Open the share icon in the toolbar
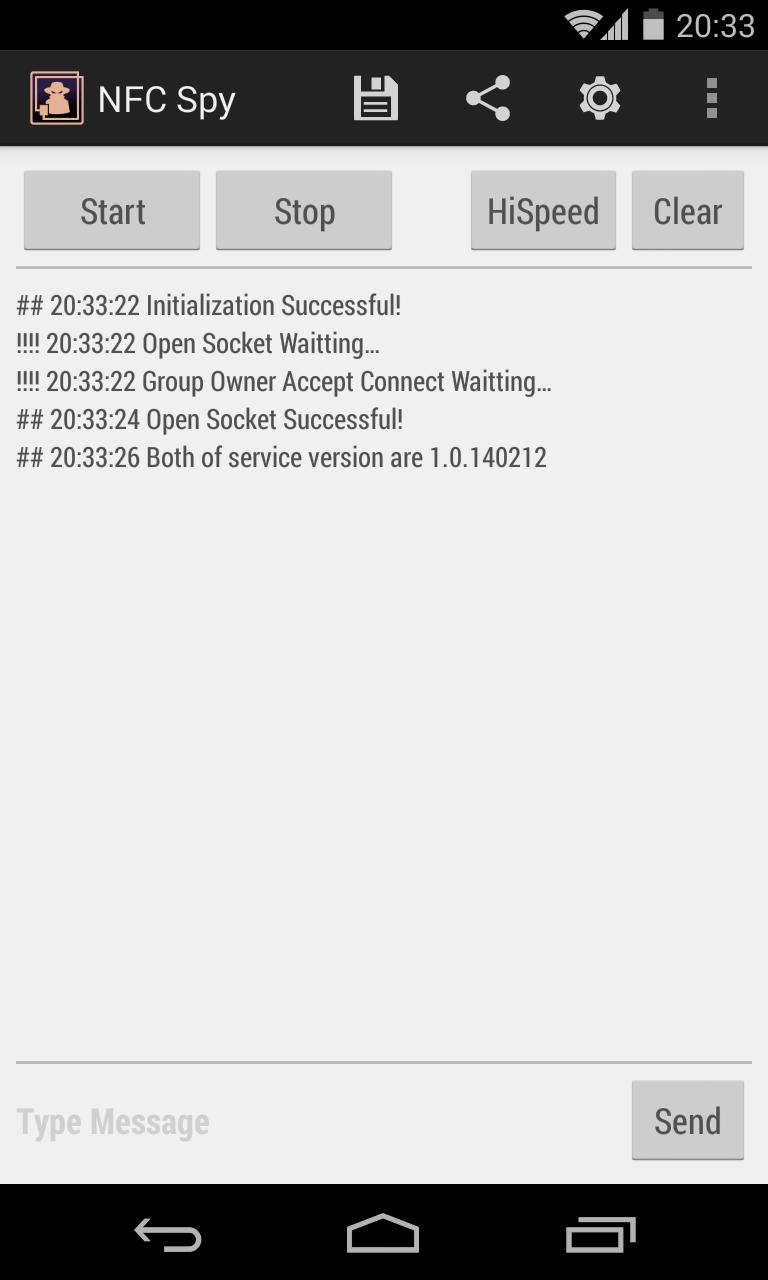This screenshot has height=1280, width=768. click(x=487, y=97)
